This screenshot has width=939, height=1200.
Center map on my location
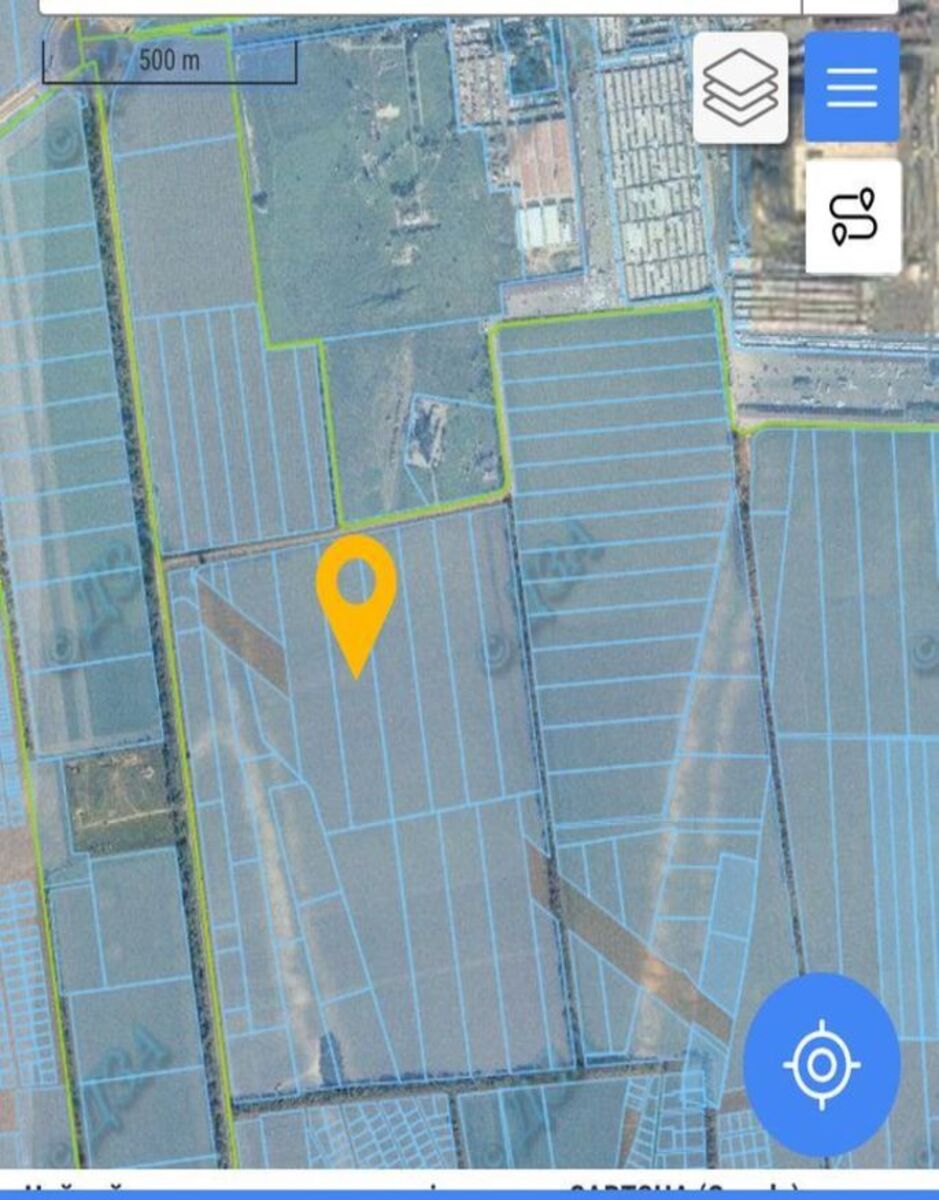[822, 1064]
